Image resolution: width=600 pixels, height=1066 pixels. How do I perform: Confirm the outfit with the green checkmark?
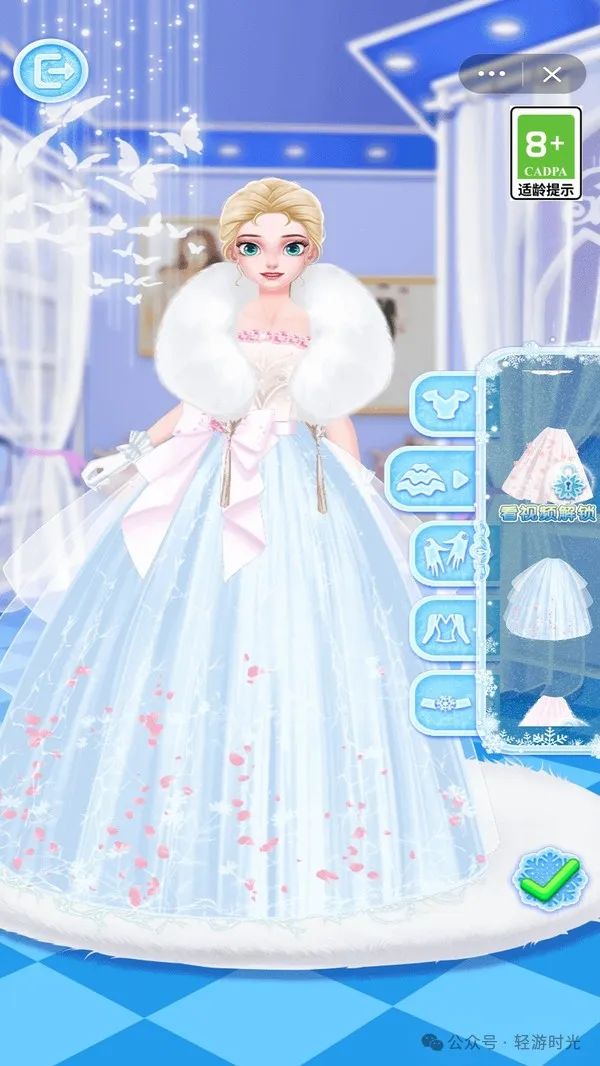click(x=544, y=879)
